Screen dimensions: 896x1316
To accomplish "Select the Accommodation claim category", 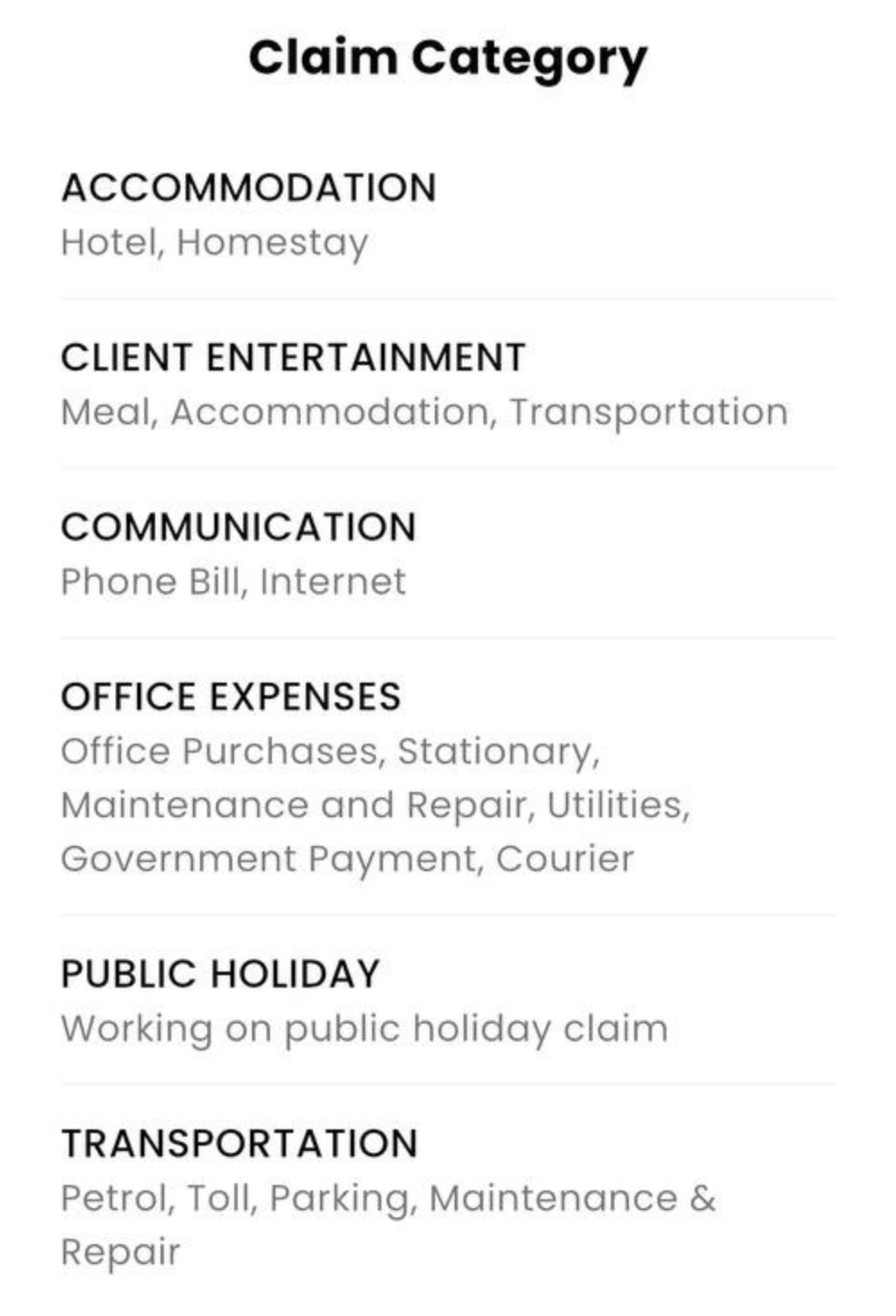I will (249, 214).
